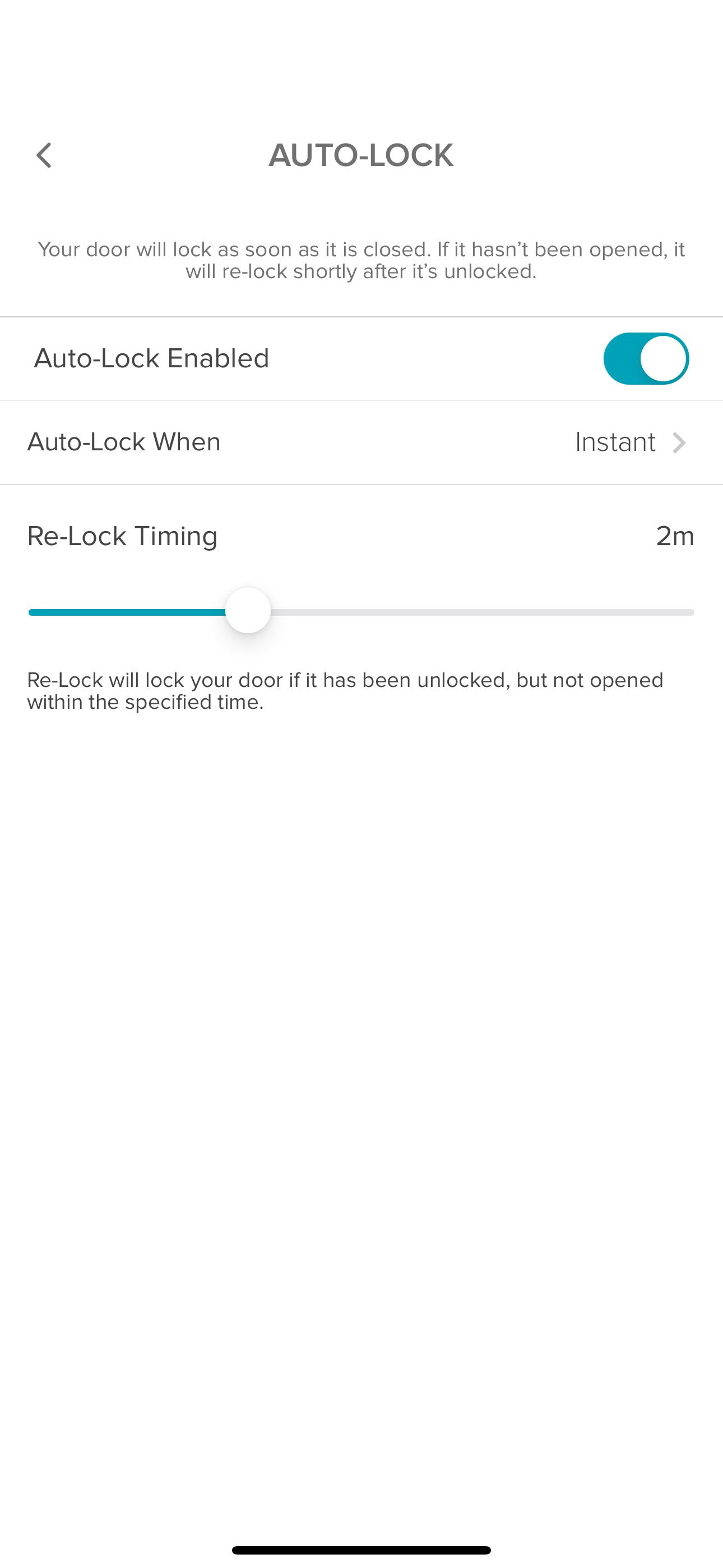Expand the Instant timing selection
The image size is (723, 1568).
pyautogui.click(x=616, y=442)
